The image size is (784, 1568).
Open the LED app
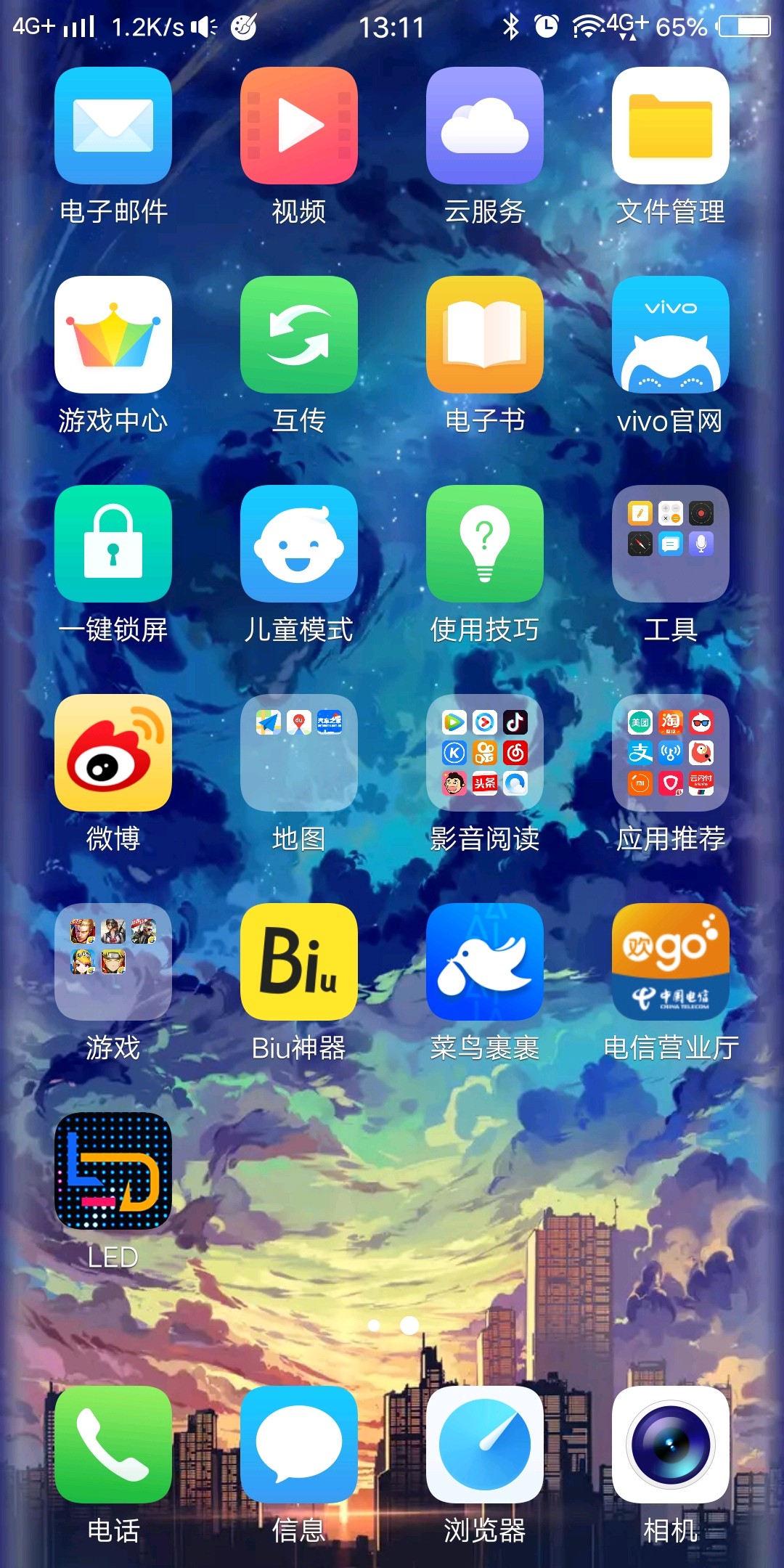coord(113,1171)
